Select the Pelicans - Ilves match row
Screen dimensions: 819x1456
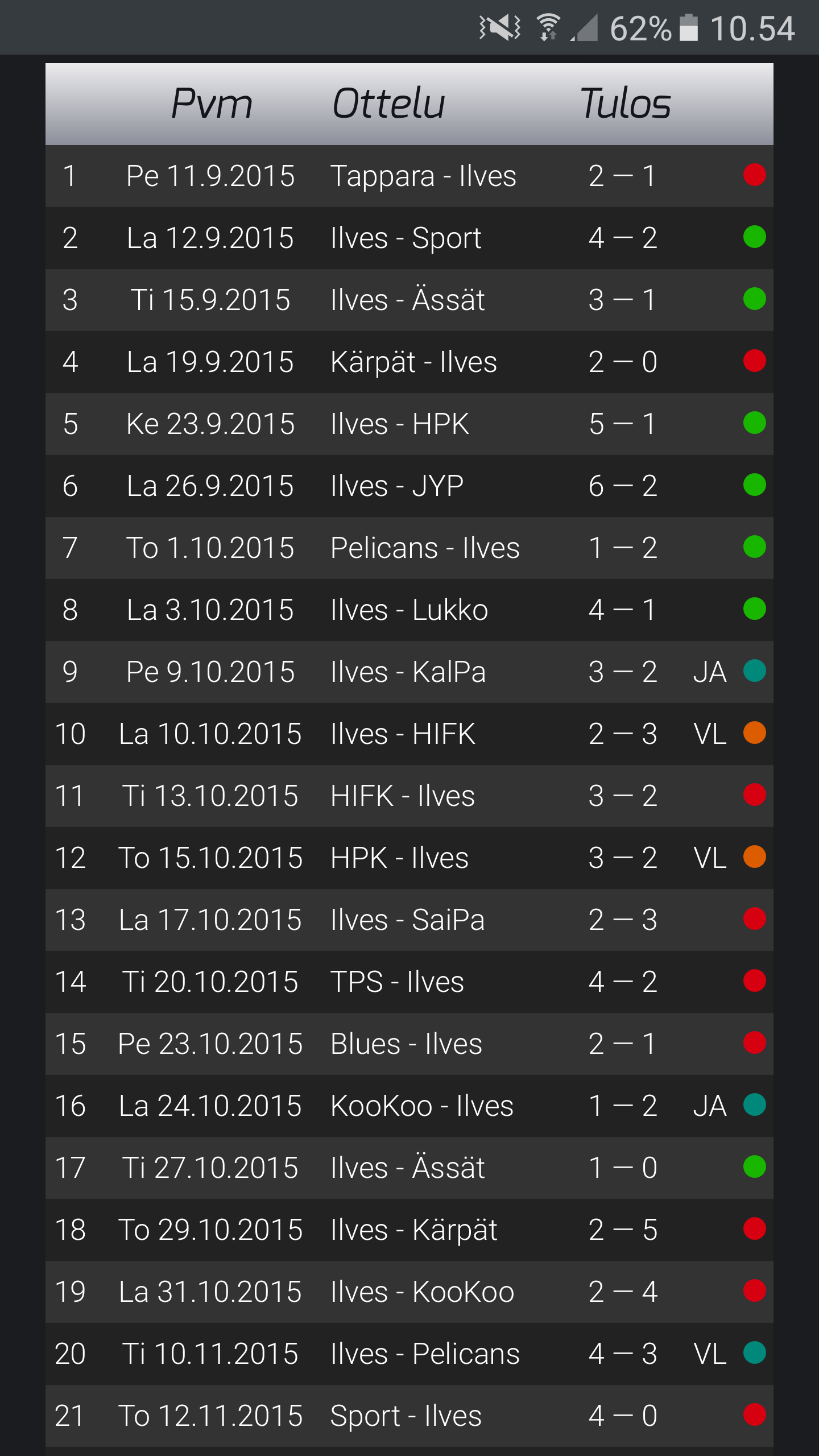click(409, 548)
